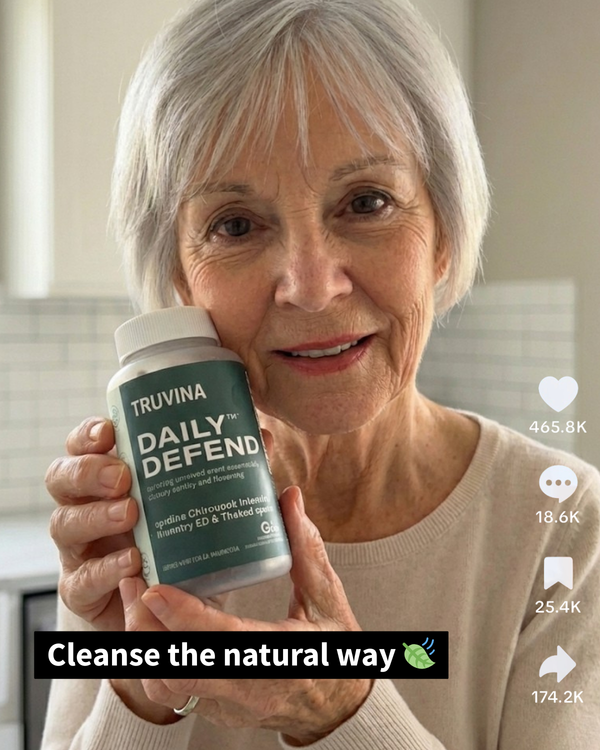The height and width of the screenshot is (750, 600).
Task: Open the comments on this video
Action: click(557, 483)
